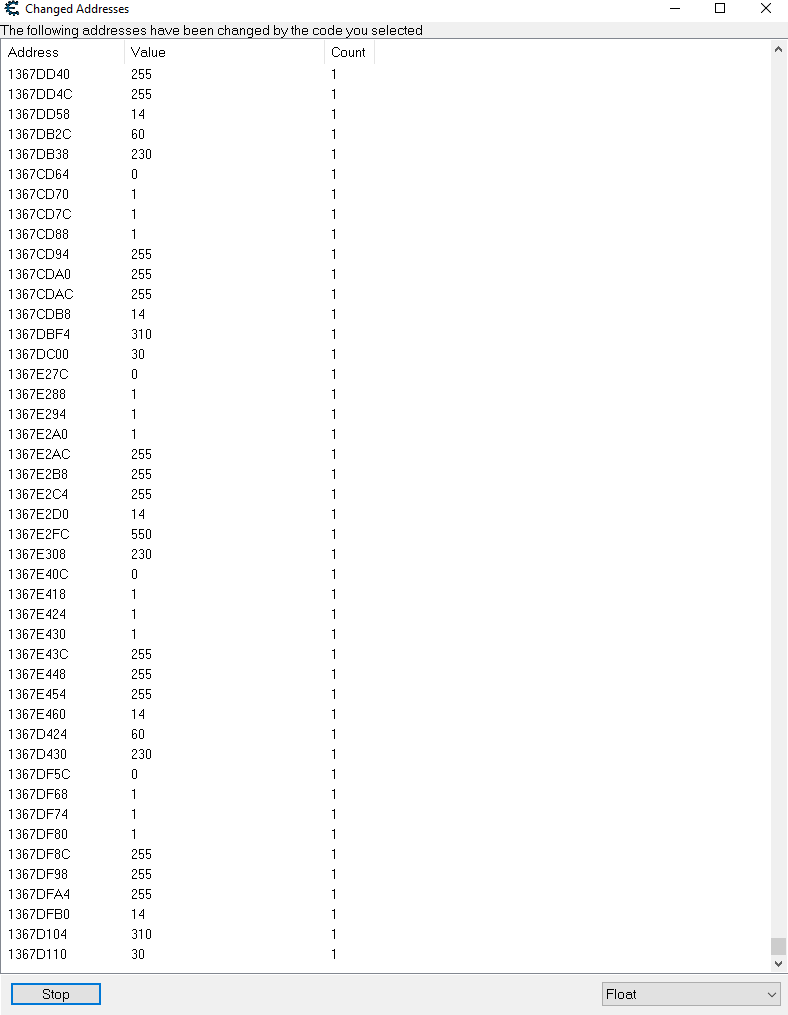Select address row 1367CD64
Image resolution: width=788 pixels, height=1015 pixels.
click(39, 174)
